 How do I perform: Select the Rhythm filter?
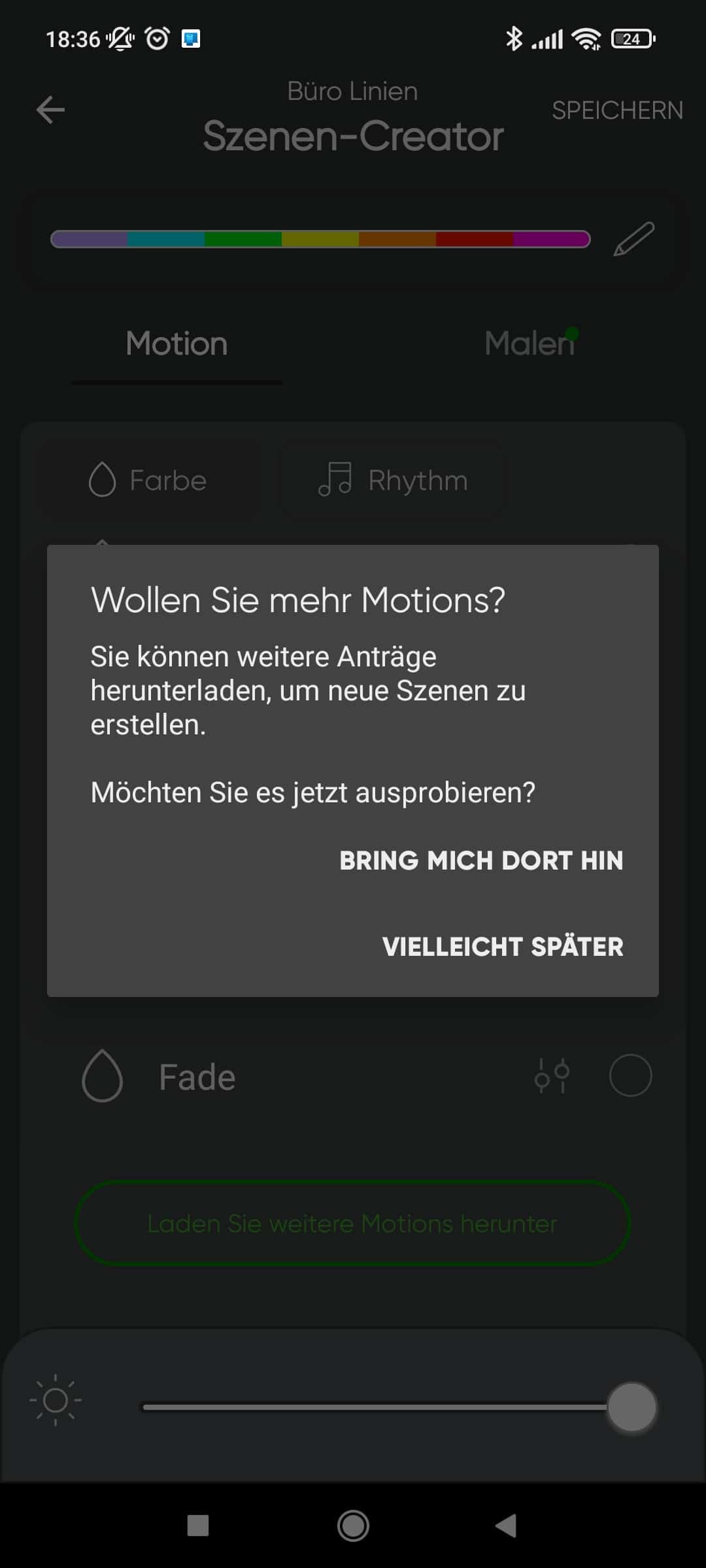coord(393,481)
